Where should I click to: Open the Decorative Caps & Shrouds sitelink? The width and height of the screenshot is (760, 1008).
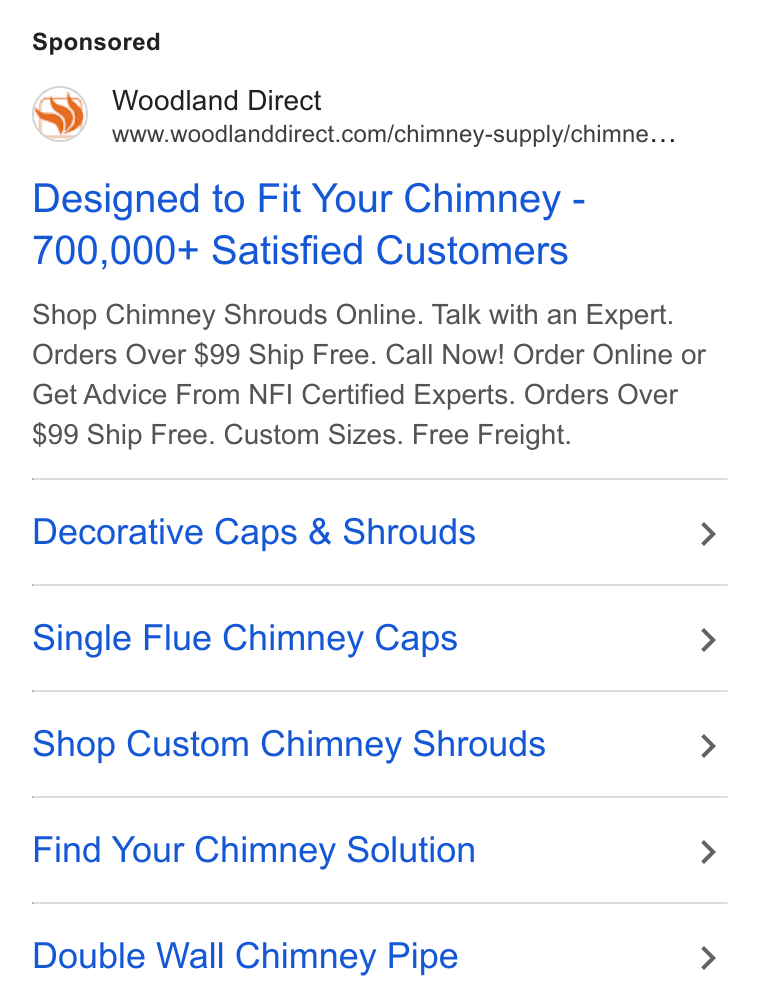379,532
